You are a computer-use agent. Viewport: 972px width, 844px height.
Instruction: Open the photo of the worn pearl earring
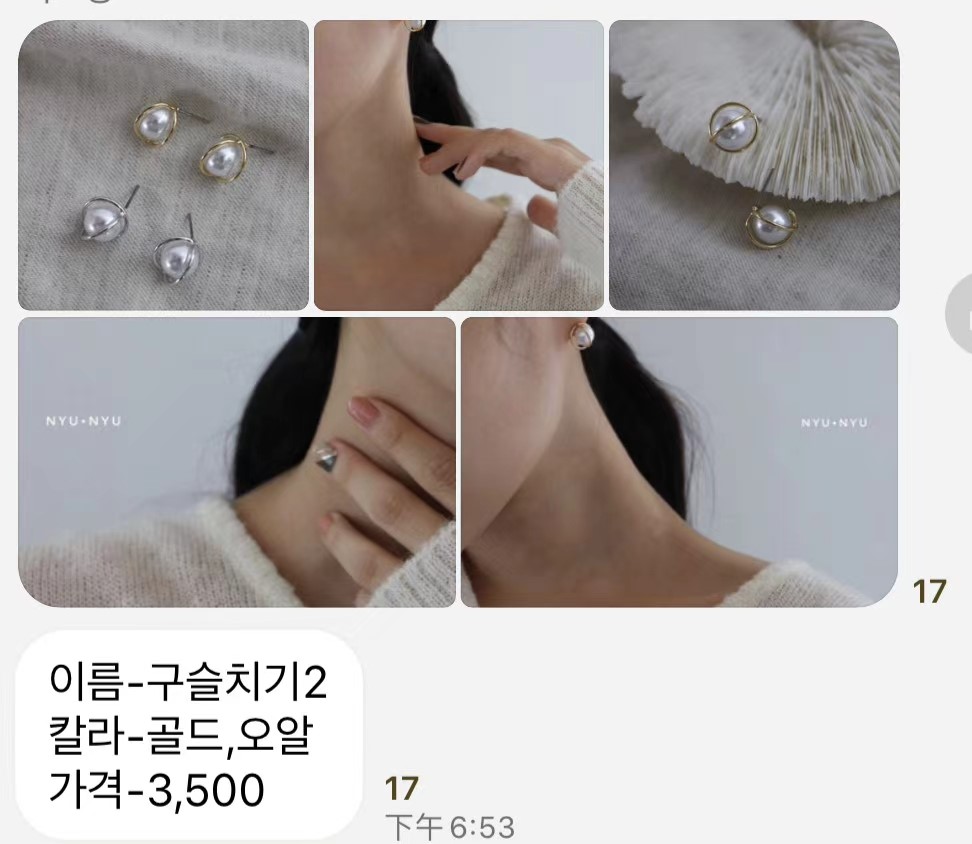point(679,462)
